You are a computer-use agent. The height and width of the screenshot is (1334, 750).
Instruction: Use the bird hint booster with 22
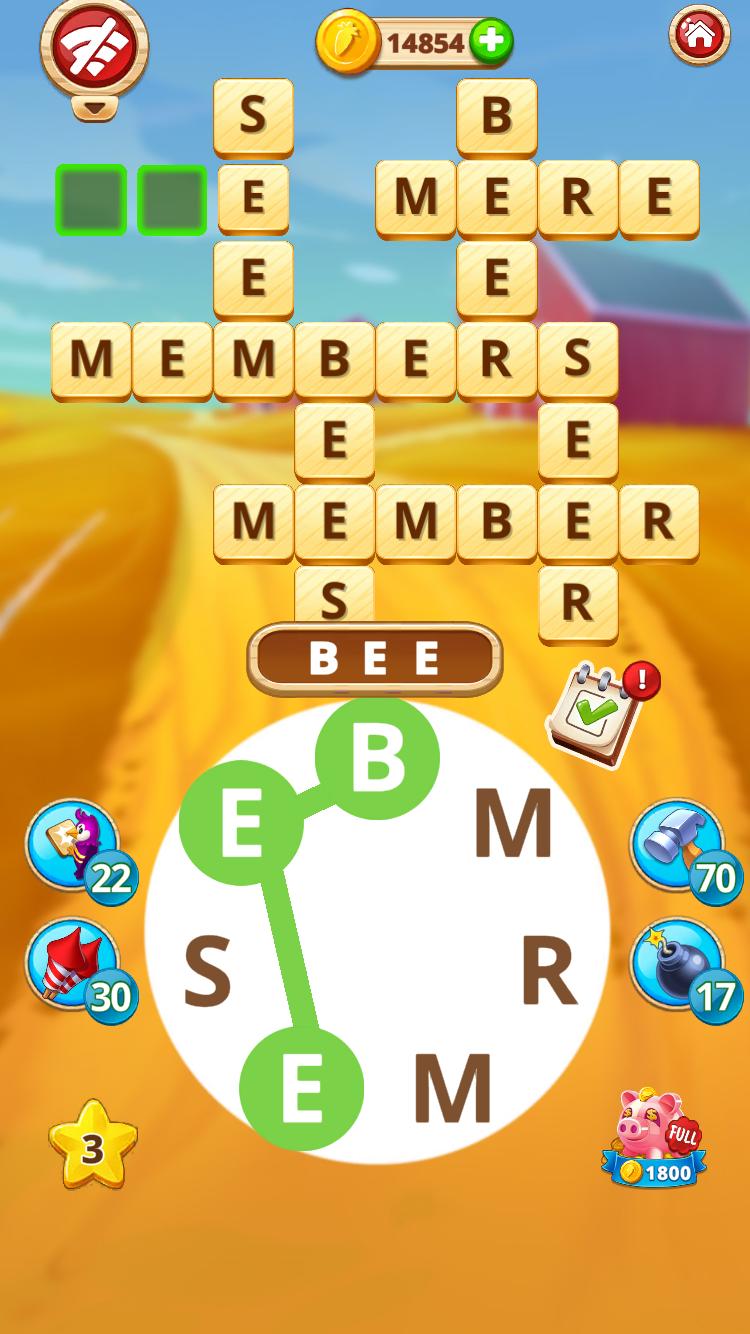point(73,845)
